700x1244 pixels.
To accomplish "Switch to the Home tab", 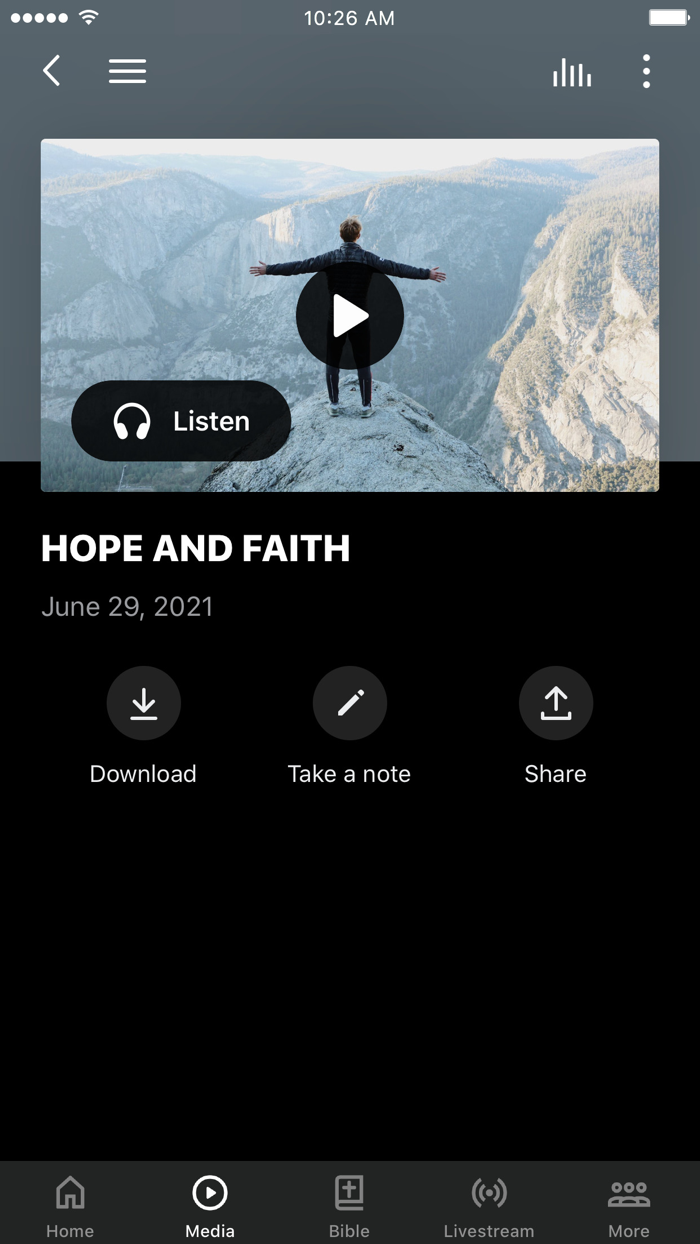I will click(70, 1206).
